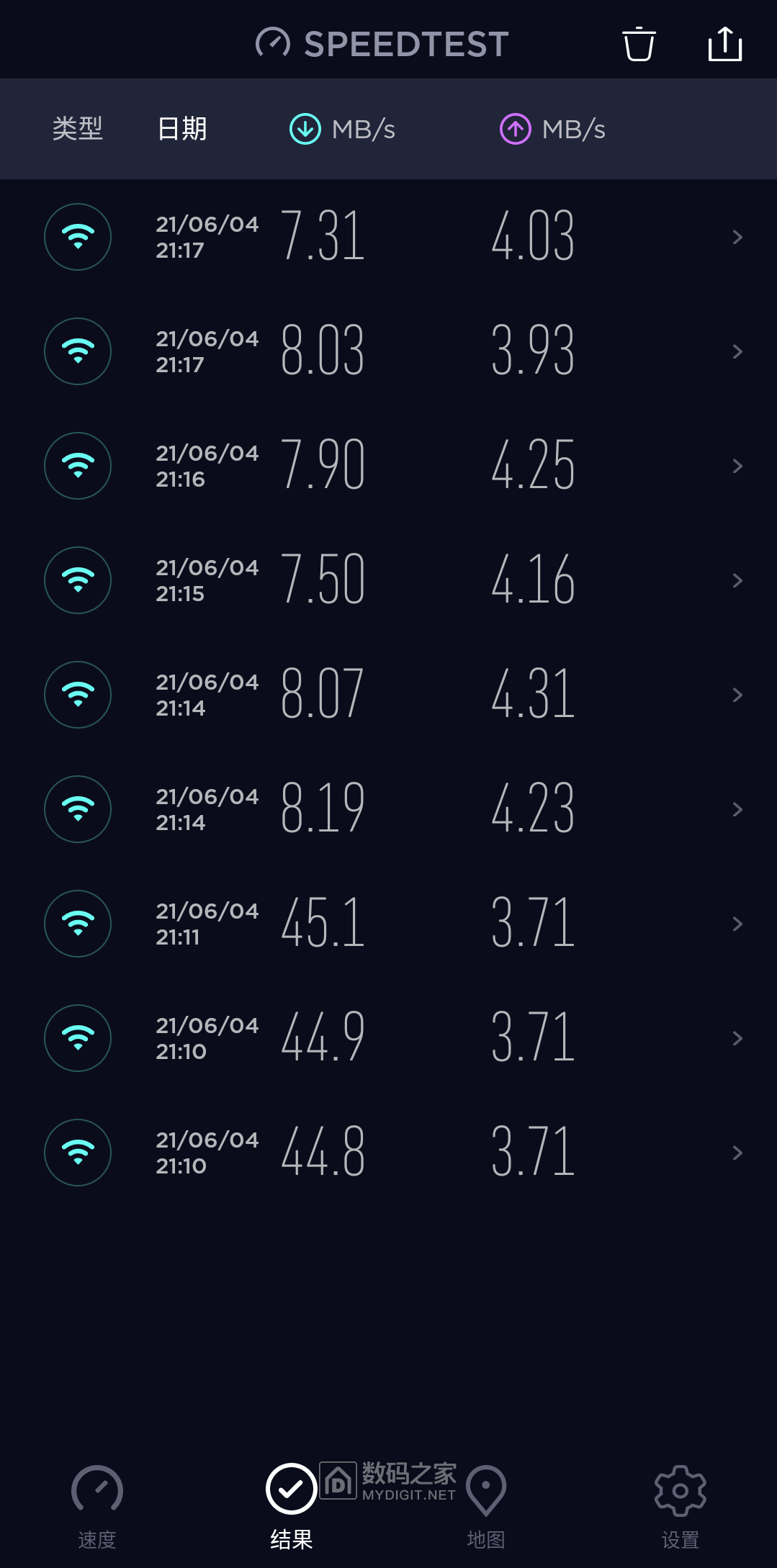Sort by download MB/s column
Viewport: 777px width, 1568px height.
tap(343, 130)
